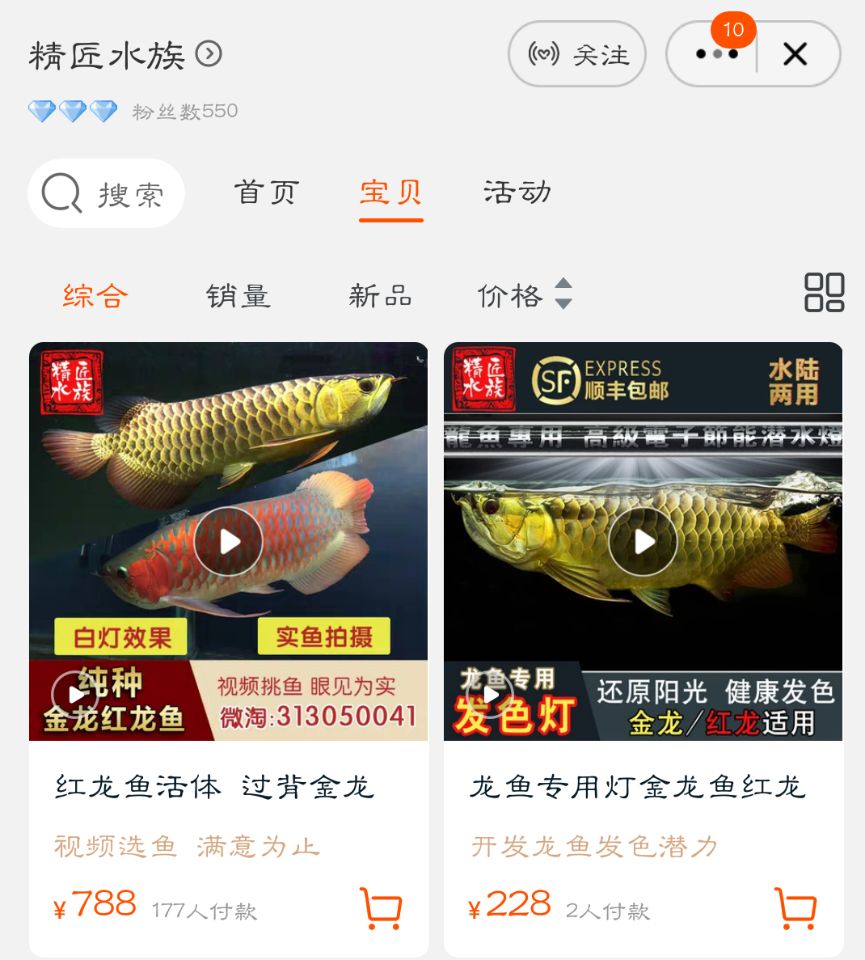Switch to the 首页 tab
This screenshot has height=960, width=865.
click(x=265, y=193)
